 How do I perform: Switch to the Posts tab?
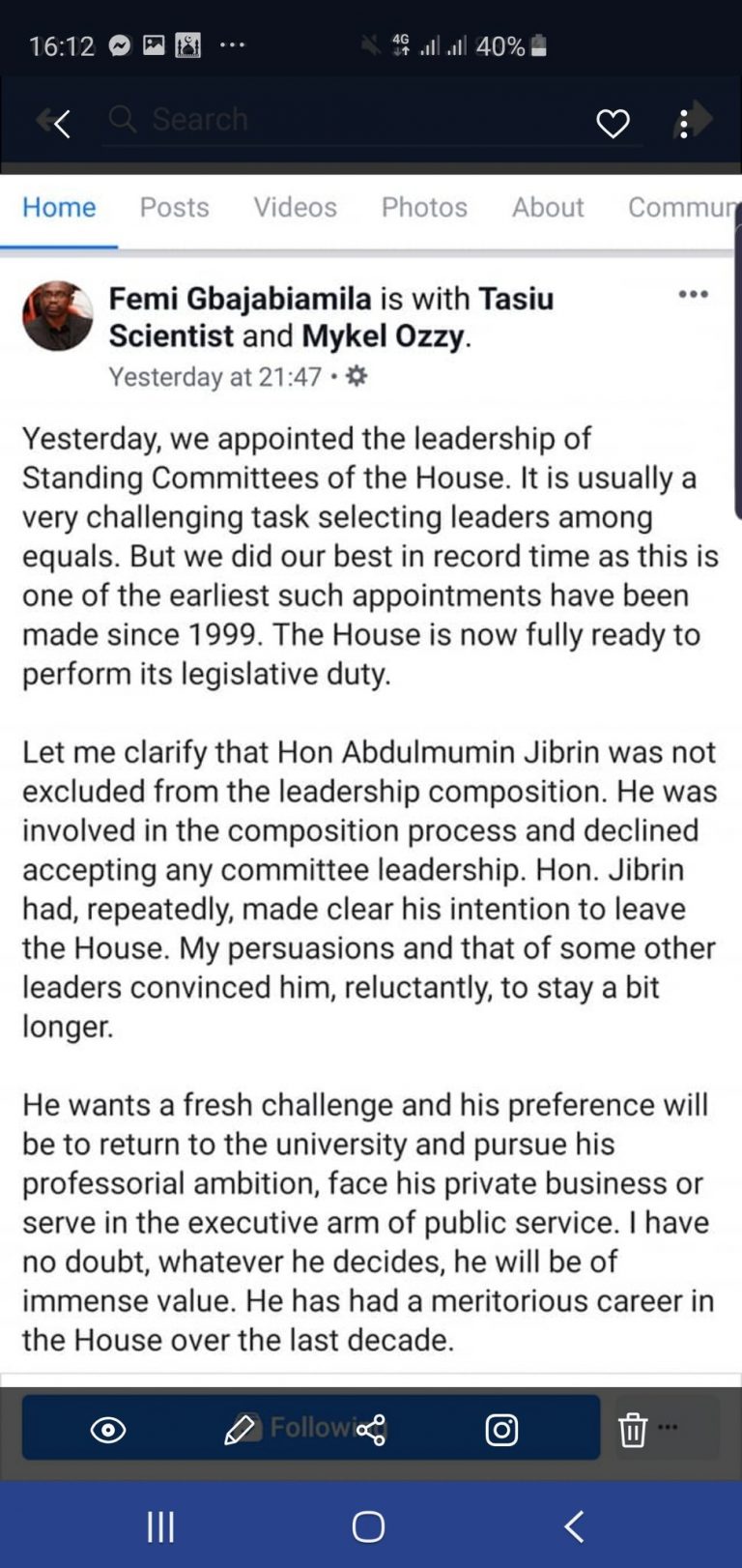pos(174,207)
